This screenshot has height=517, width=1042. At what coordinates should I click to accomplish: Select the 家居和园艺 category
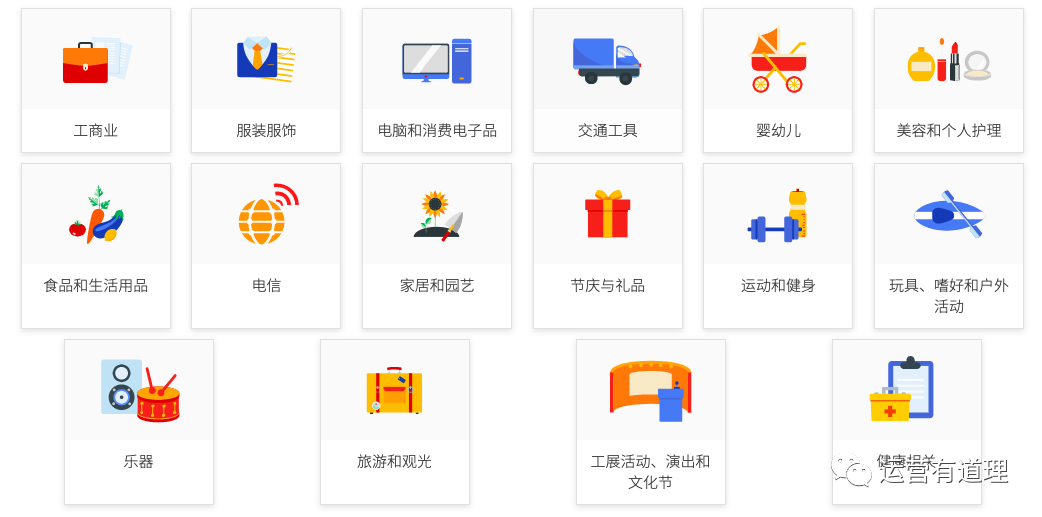[437, 246]
